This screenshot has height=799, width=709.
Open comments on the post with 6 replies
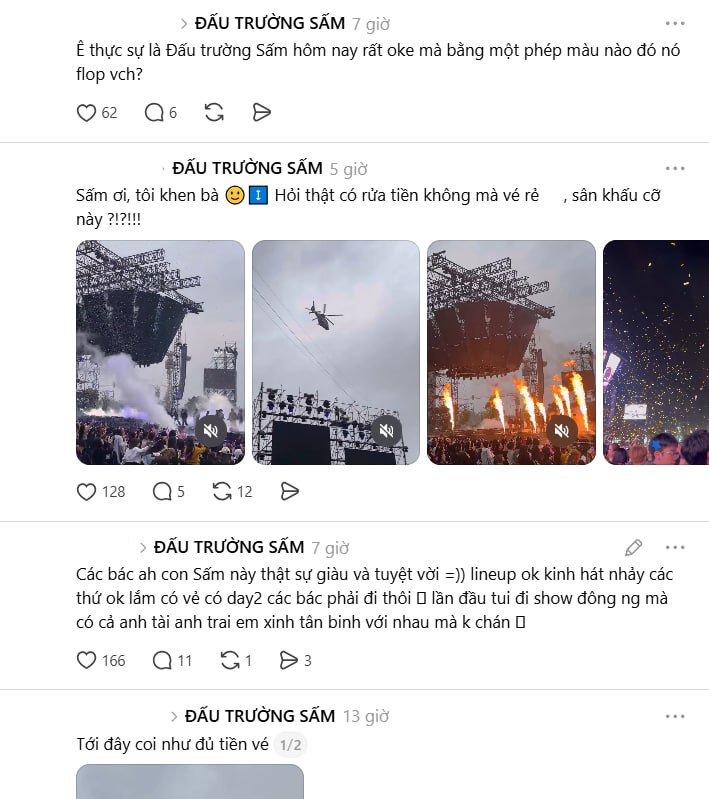tap(154, 113)
